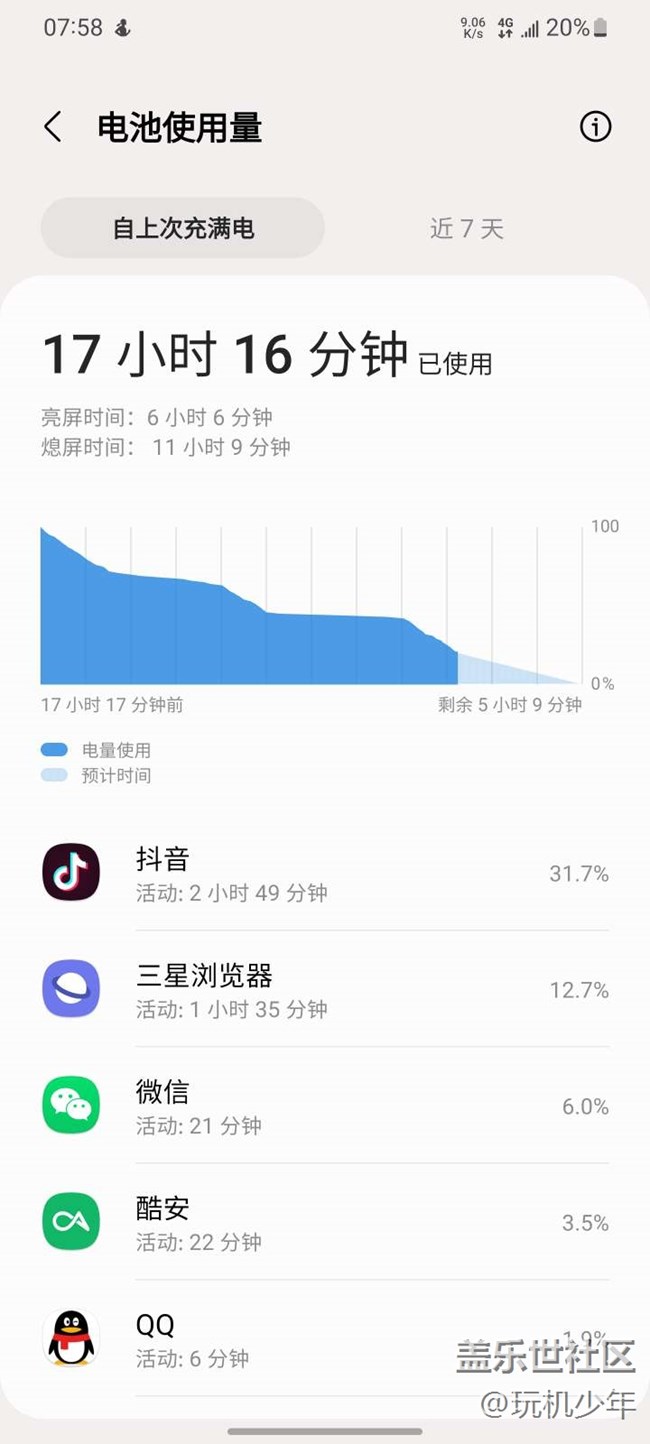Open the battery usage info icon
The width and height of the screenshot is (650, 1444).
click(x=595, y=127)
